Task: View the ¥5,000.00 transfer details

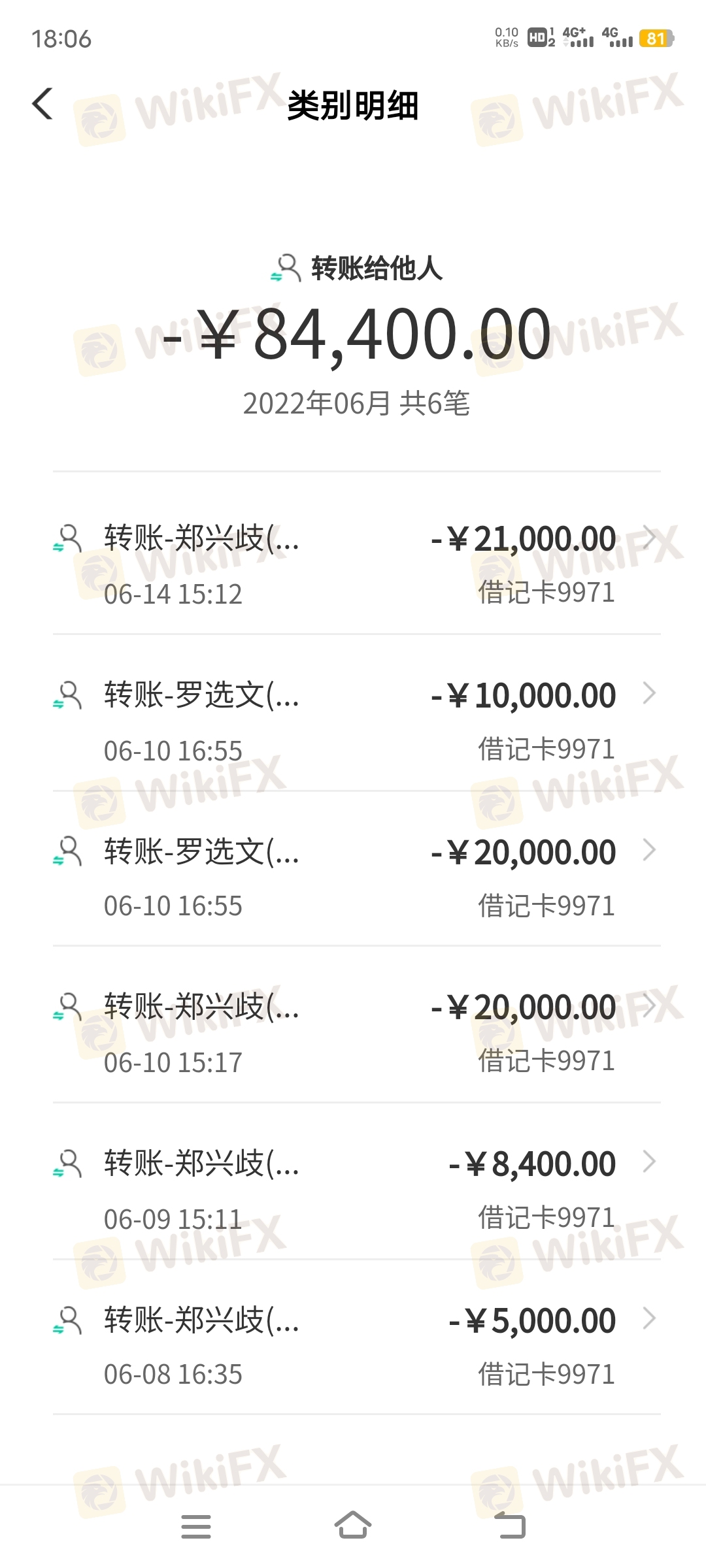Action: [x=357, y=1346]
